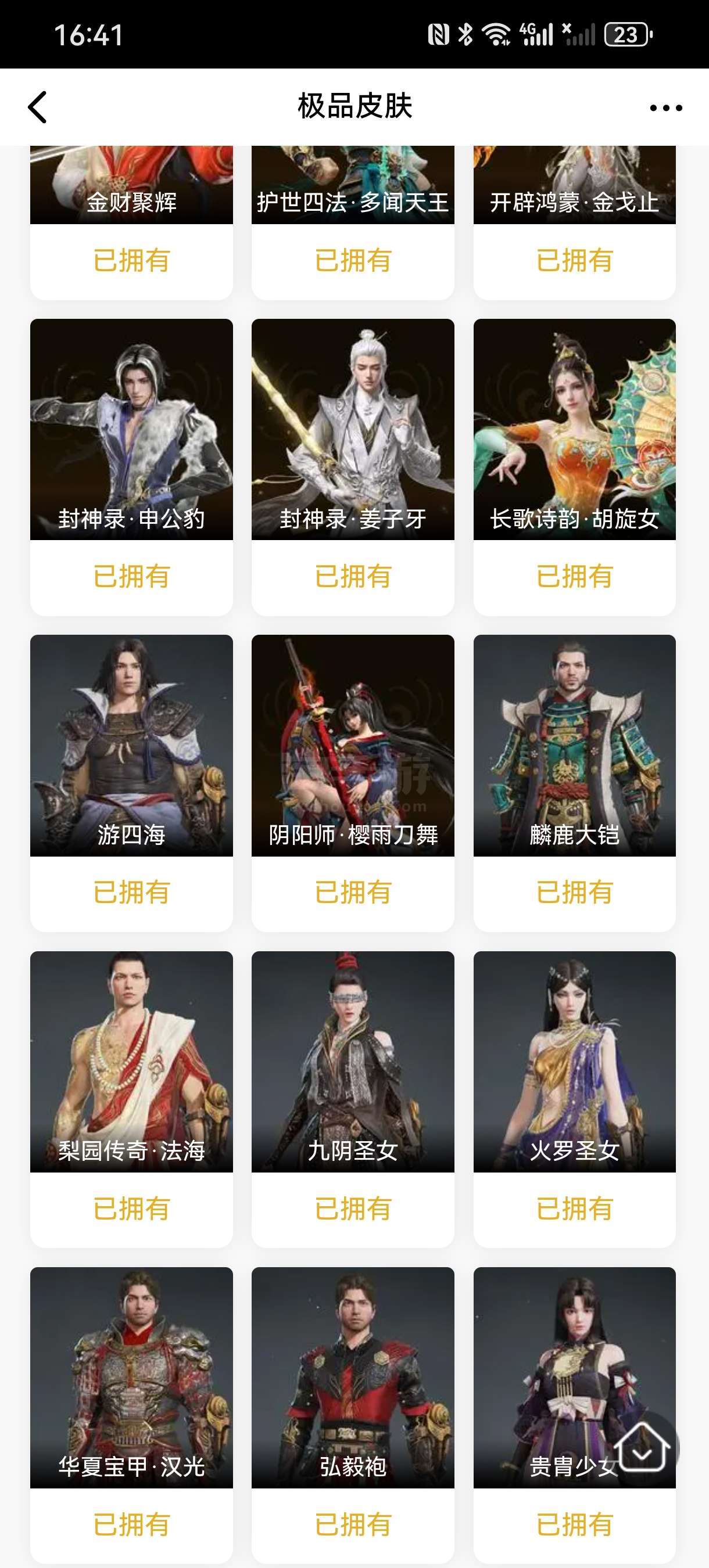Tap the 弘毅袍 skin card
709x1568 pixels.
click(353, 1415)
